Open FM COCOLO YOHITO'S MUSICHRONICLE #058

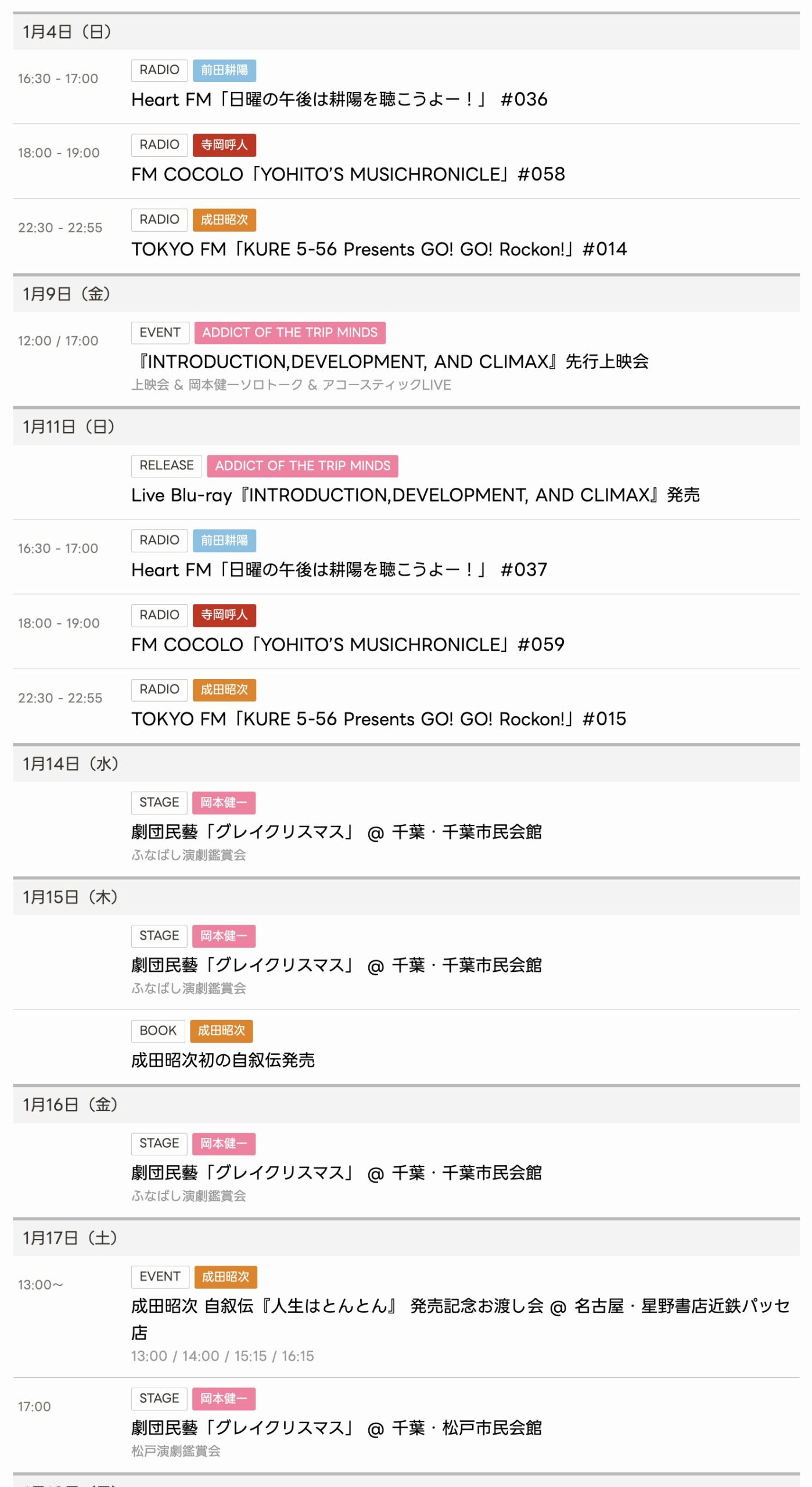[x=348, y=174]
